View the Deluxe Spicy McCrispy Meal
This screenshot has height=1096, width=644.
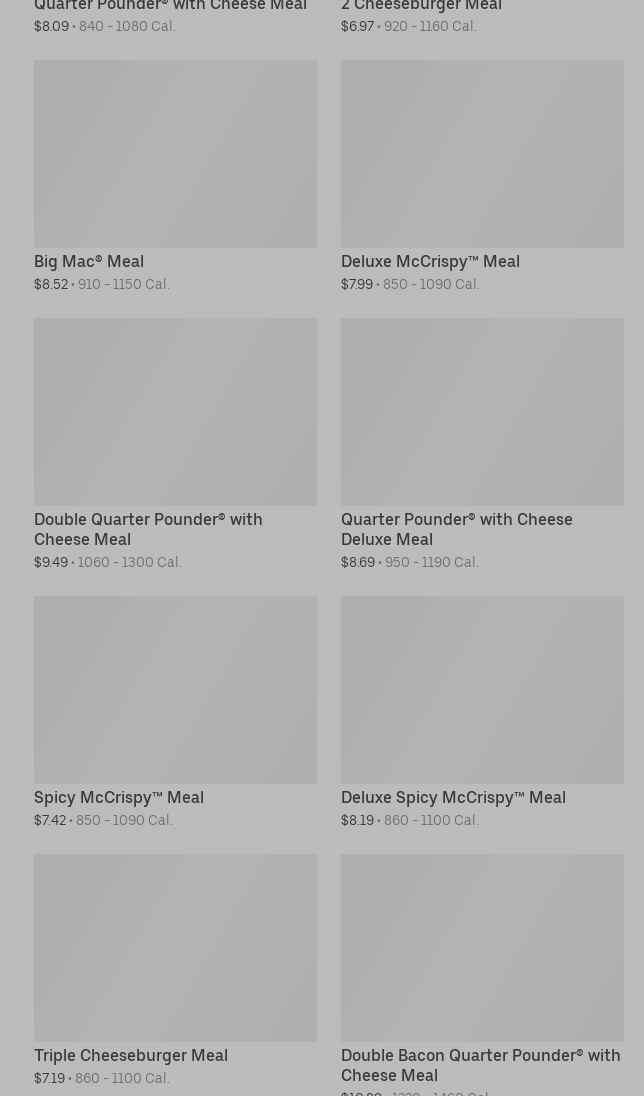[x=482, y=712]
